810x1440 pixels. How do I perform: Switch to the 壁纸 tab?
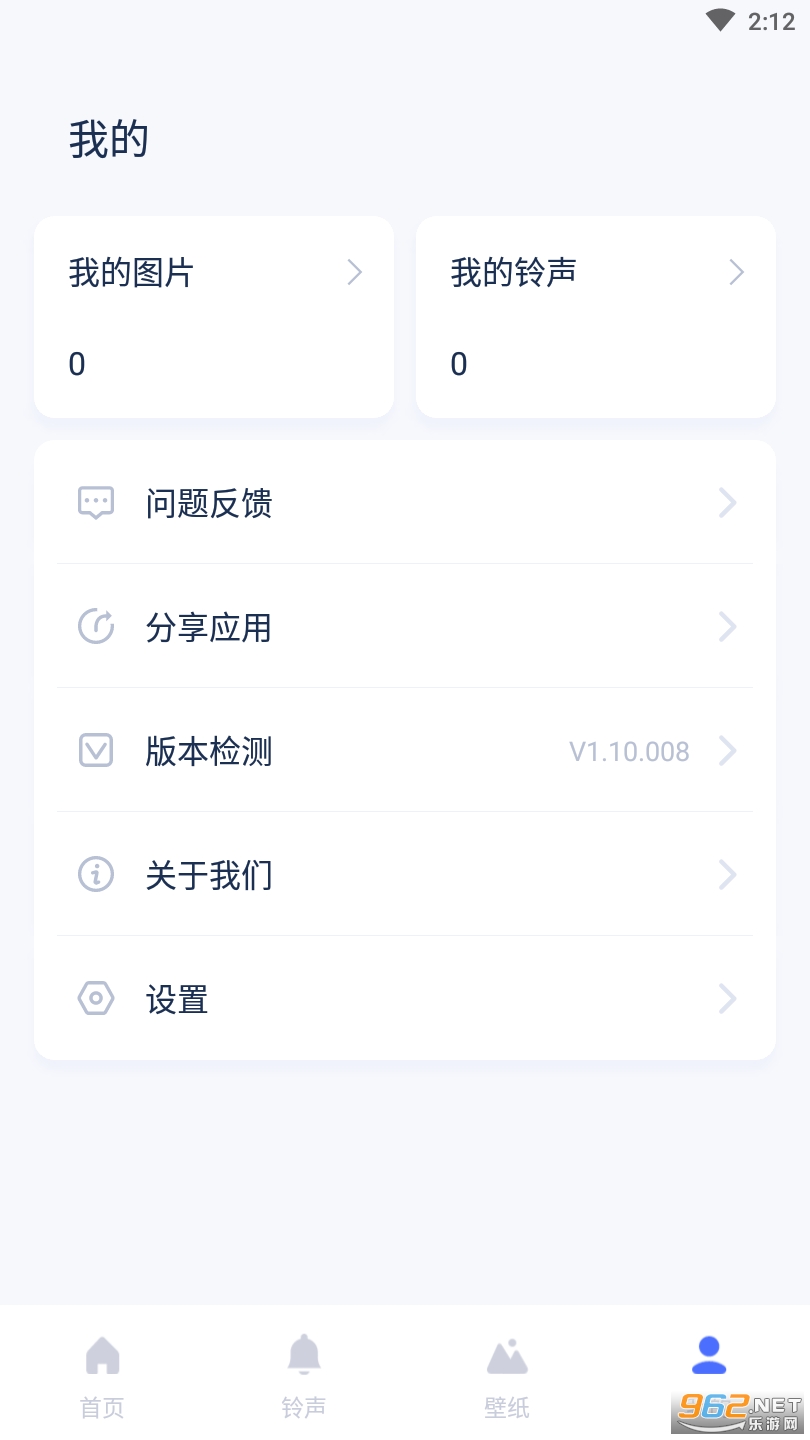[507, 1377]
